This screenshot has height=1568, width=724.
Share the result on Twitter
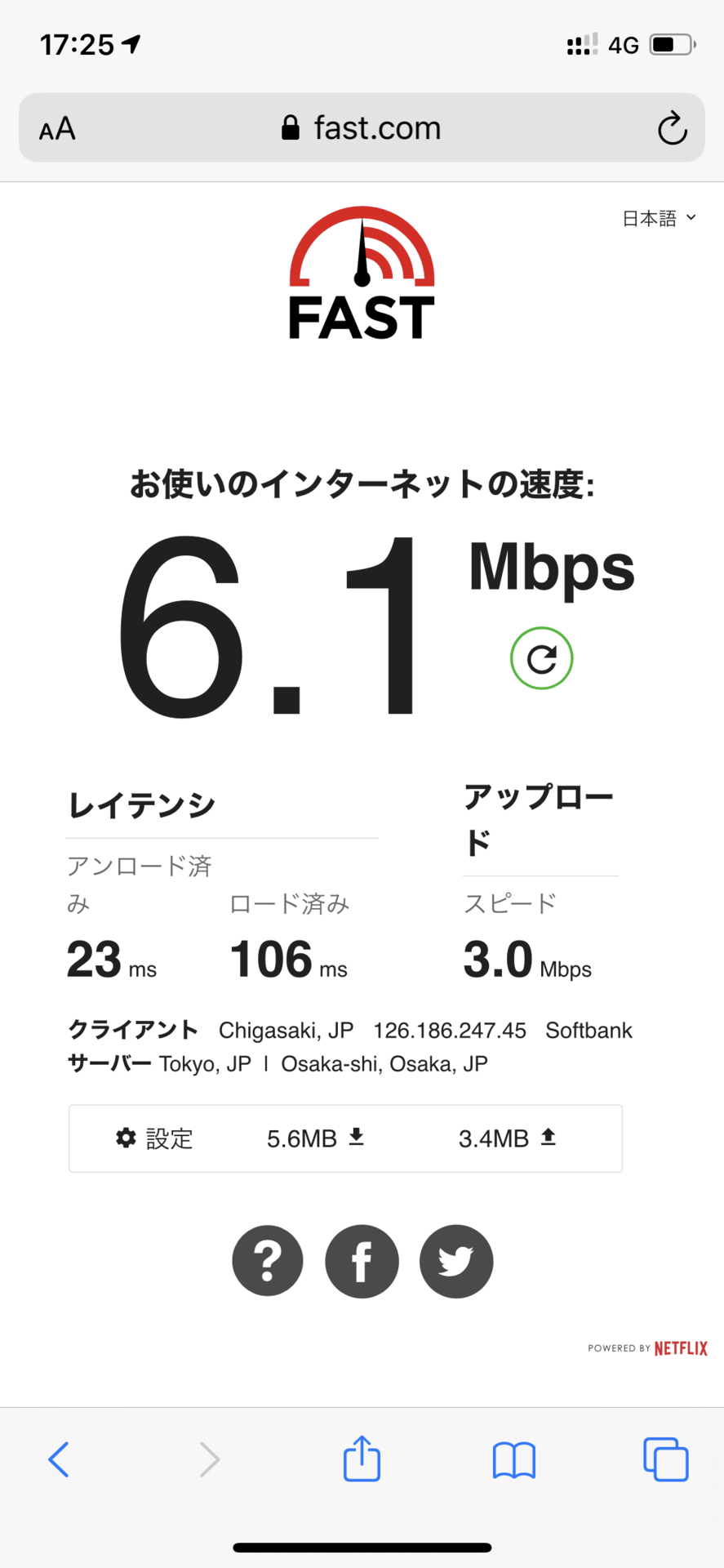pos(456,1261)
